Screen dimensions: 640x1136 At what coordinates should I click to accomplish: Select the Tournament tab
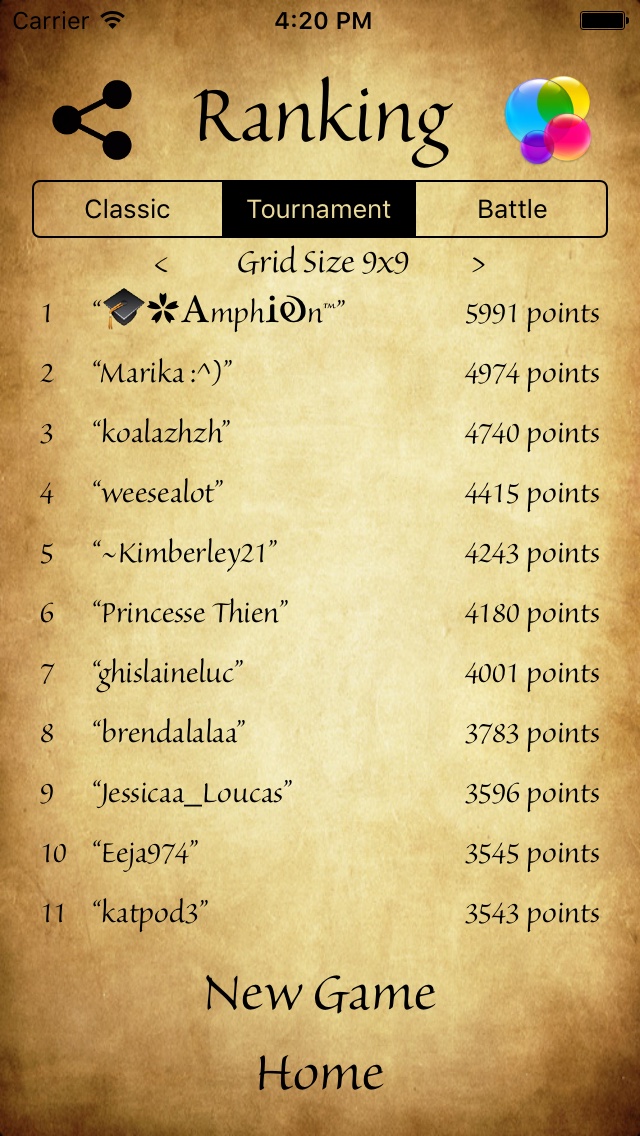(319, 209)
